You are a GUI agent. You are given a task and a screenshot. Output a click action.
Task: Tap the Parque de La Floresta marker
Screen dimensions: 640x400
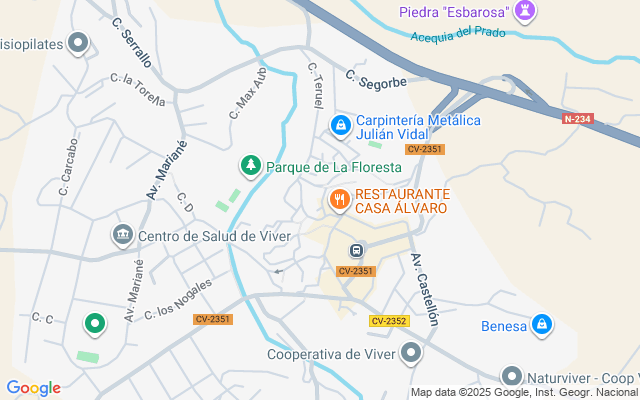pyautogui.click(x=248, y=166)
